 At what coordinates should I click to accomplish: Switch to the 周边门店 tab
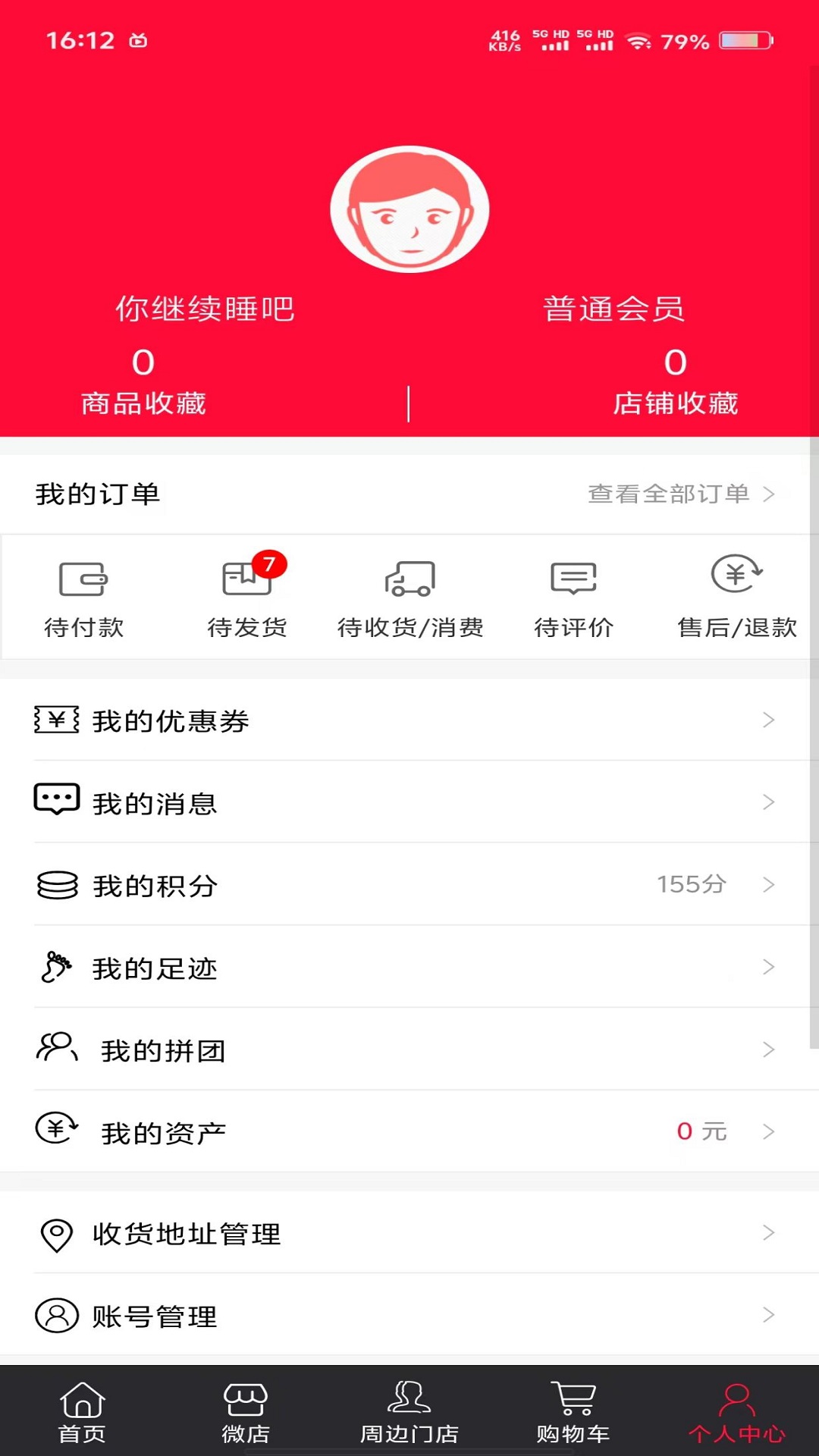click(409, 1412)
